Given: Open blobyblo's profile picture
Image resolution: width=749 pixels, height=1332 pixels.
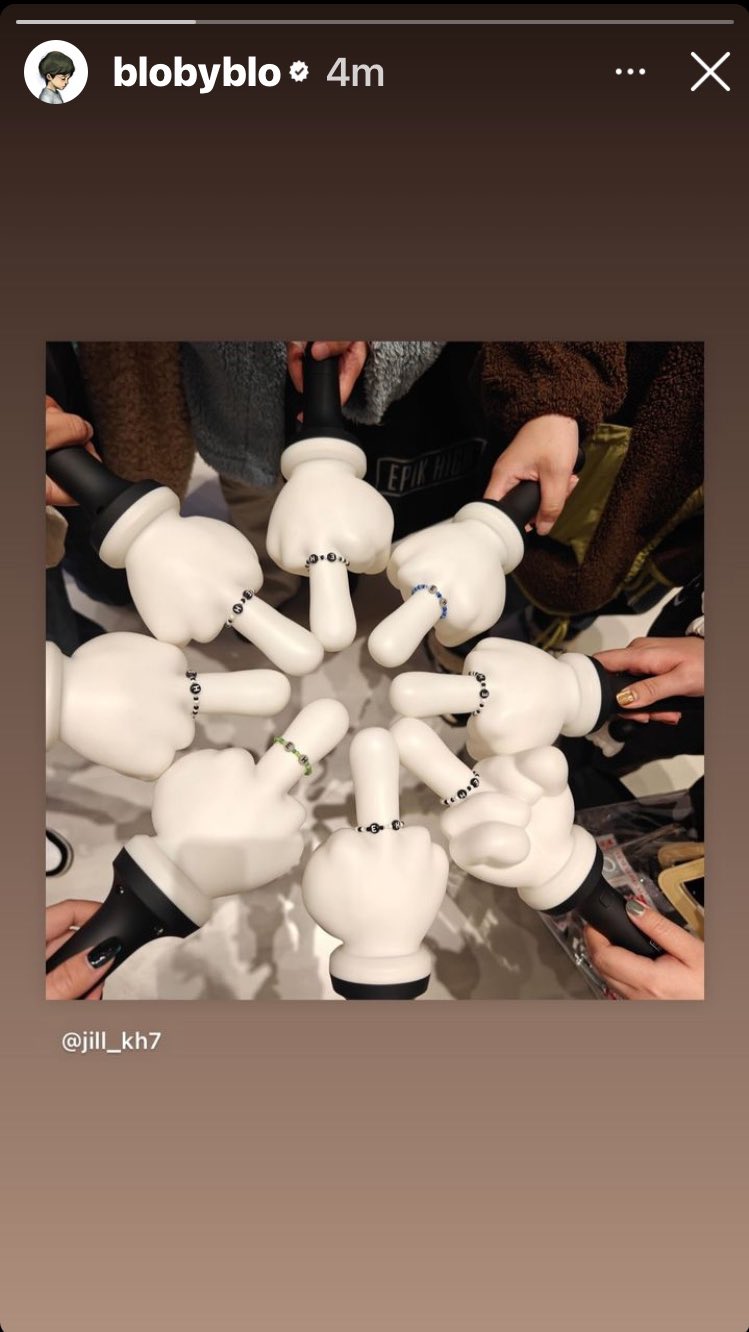Looking at the screenshot, I should tap(56, 72).
